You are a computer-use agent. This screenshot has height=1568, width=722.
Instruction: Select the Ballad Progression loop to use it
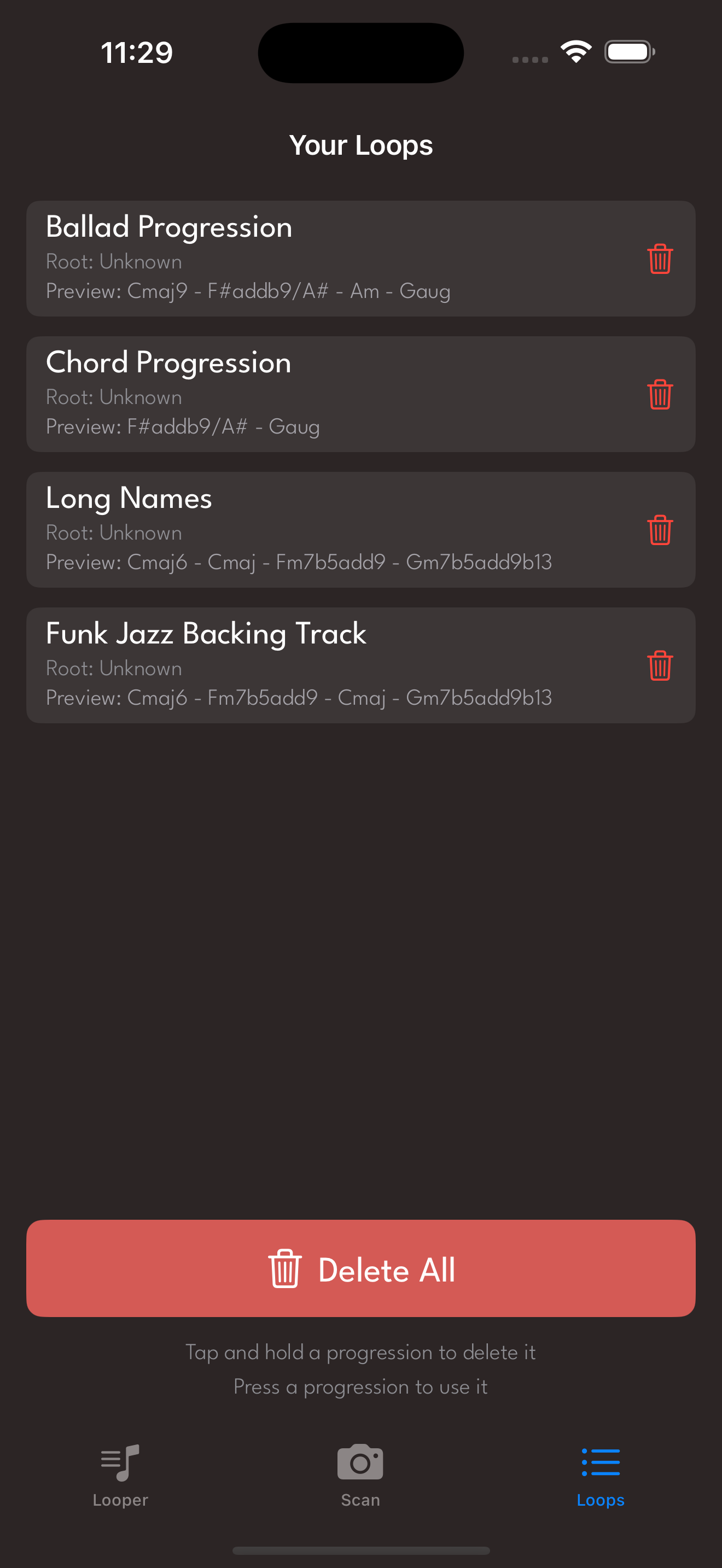click(304, 259)
